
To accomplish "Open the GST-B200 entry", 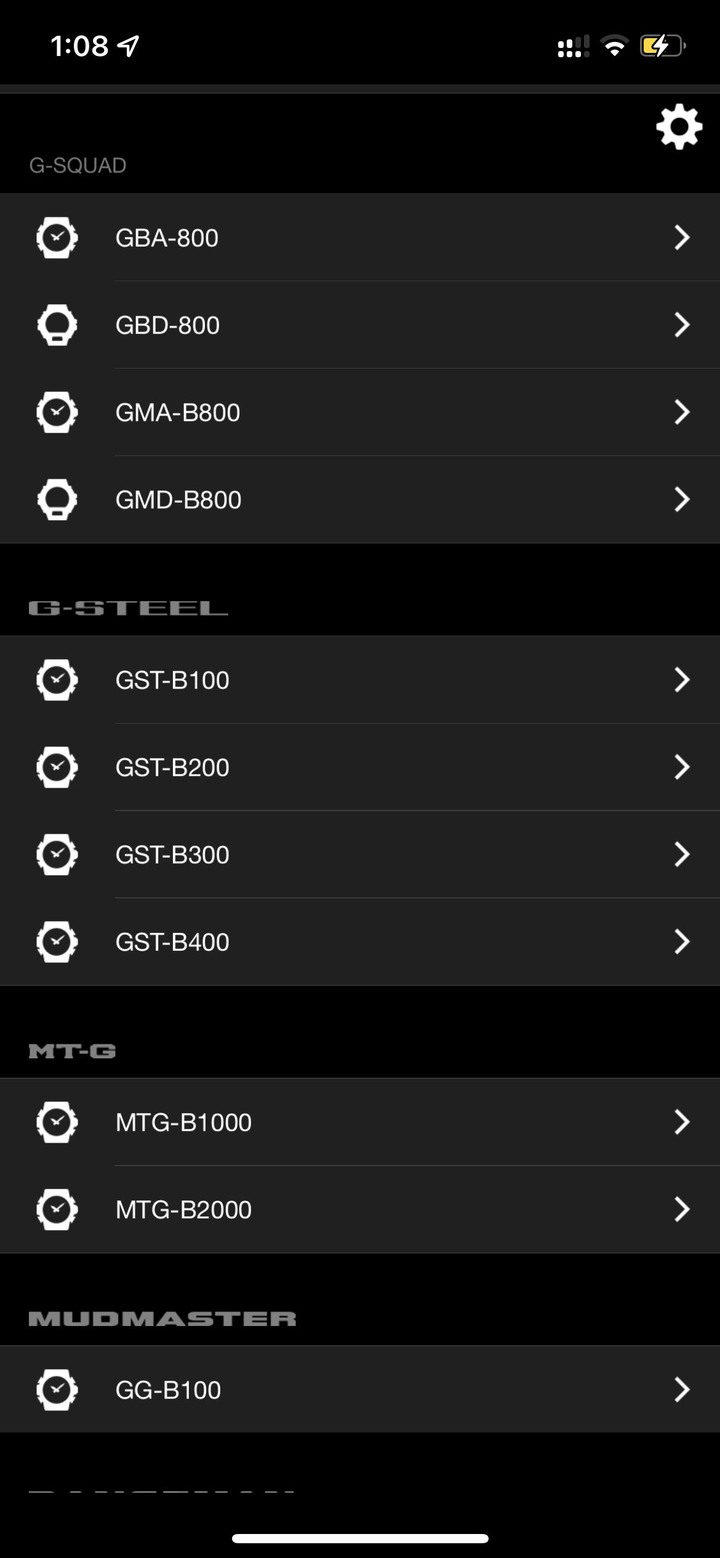I will coord(360,767).
